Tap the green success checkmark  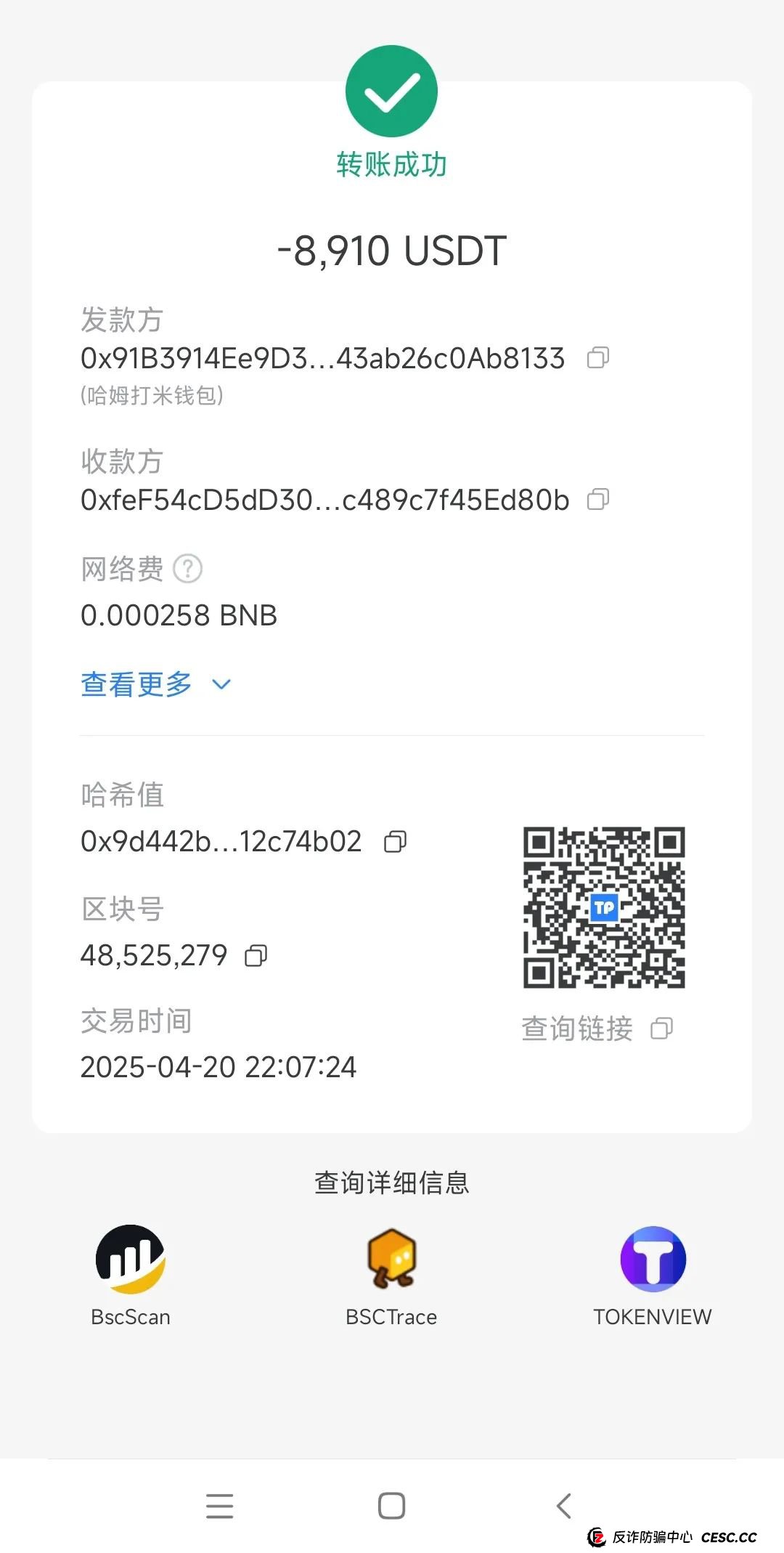[x=391, y=89]
